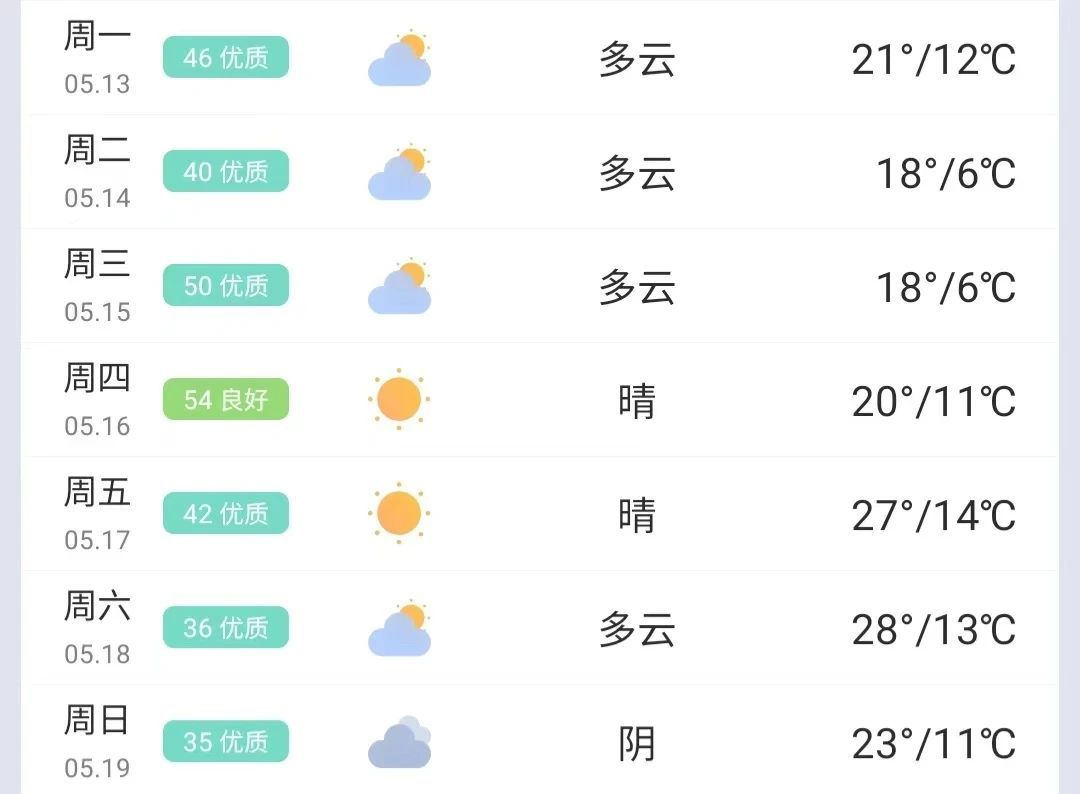
Task: Select the Saturday 05.18 forecast row
Action: 540,628
